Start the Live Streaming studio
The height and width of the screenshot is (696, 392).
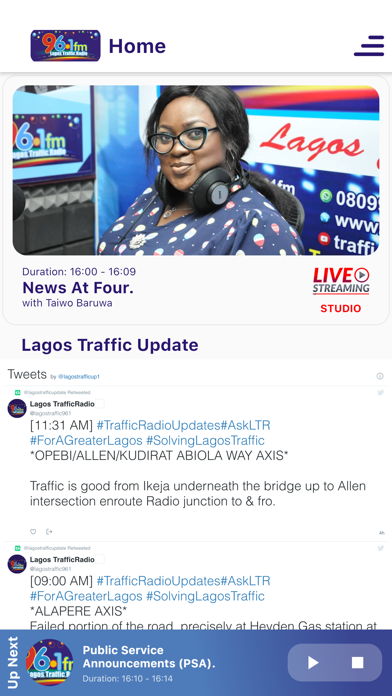341,290
